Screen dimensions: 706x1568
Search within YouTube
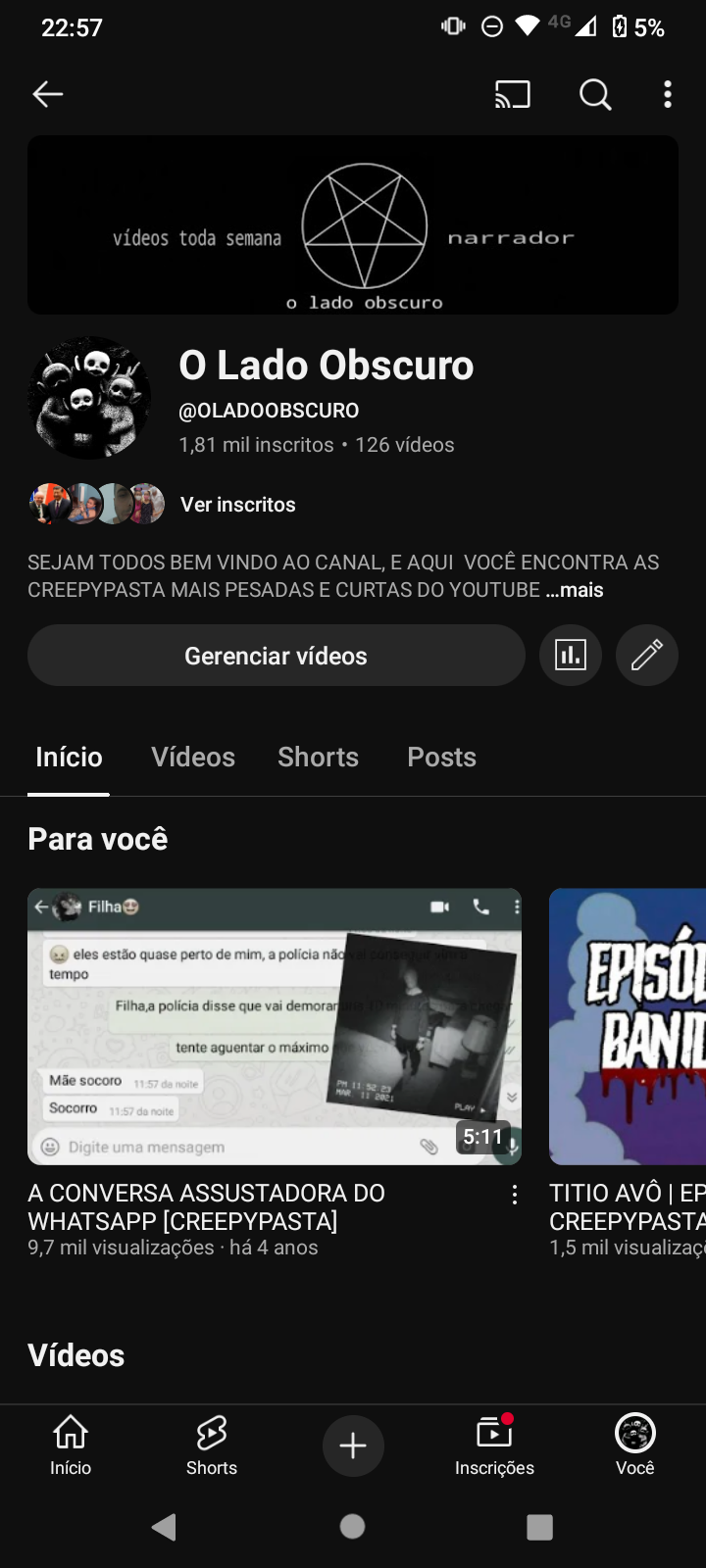pyautogui.click(x=595, y=94)
